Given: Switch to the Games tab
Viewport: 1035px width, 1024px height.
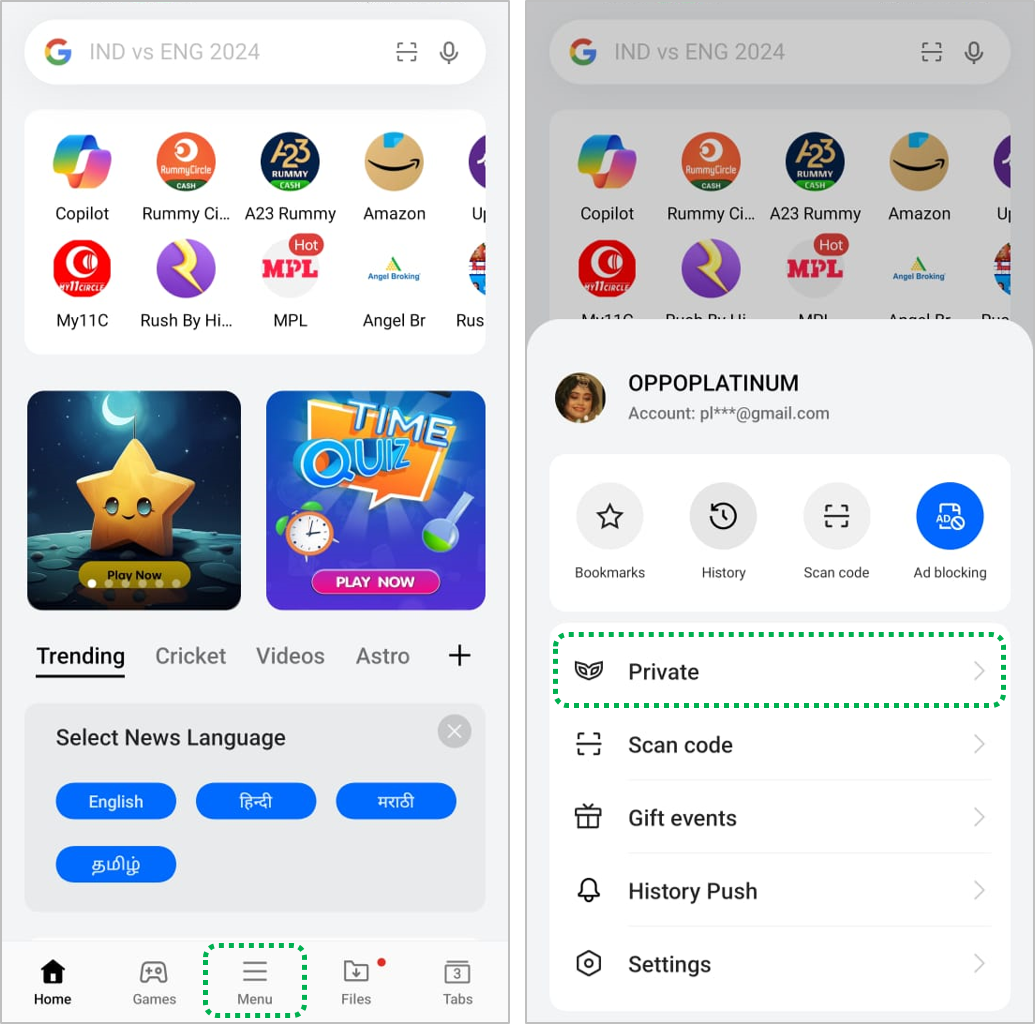Looking at the screenshot, I should pos(154,980).
